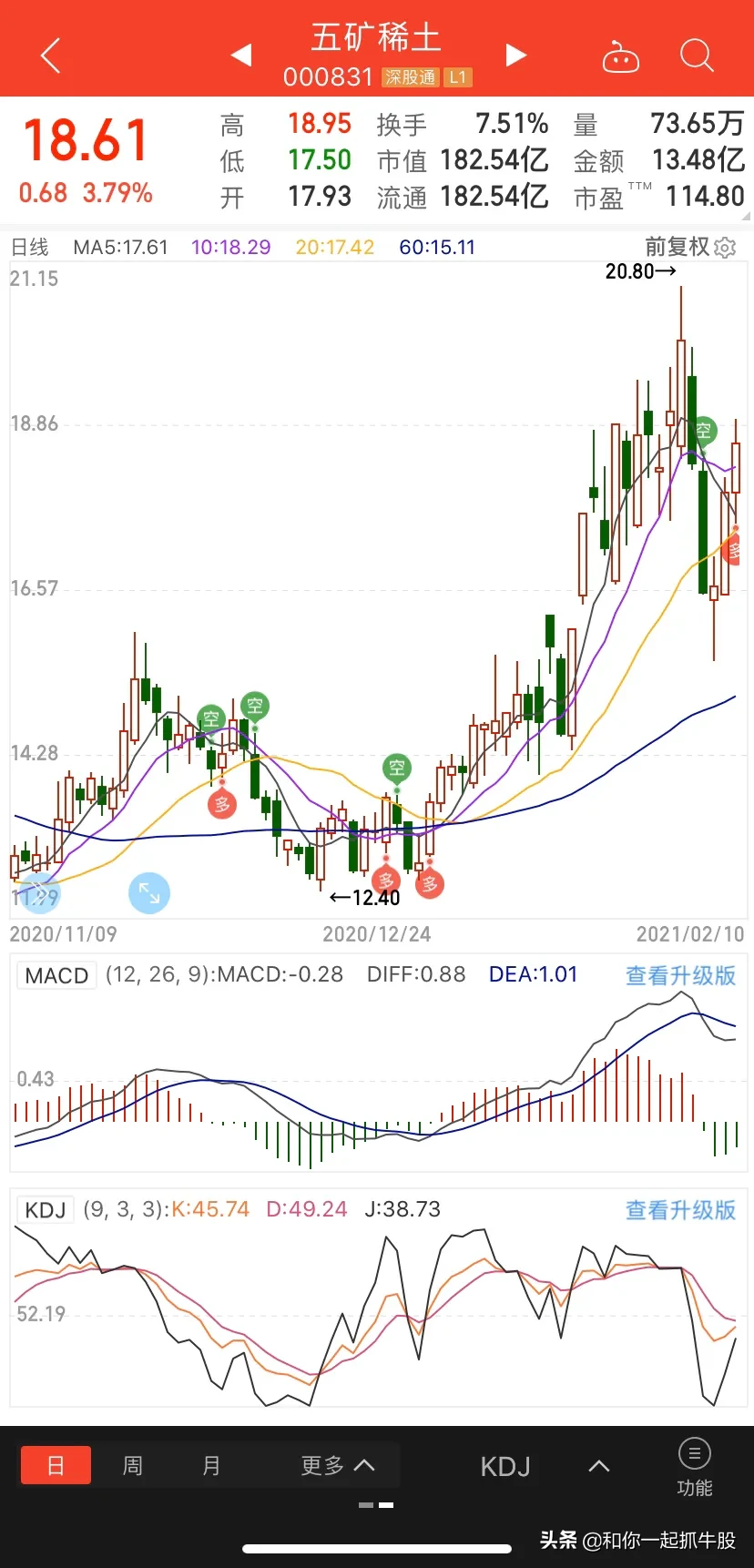Open the KDJ indicator selector
754x1568 pixels.
pos(46,1210)
